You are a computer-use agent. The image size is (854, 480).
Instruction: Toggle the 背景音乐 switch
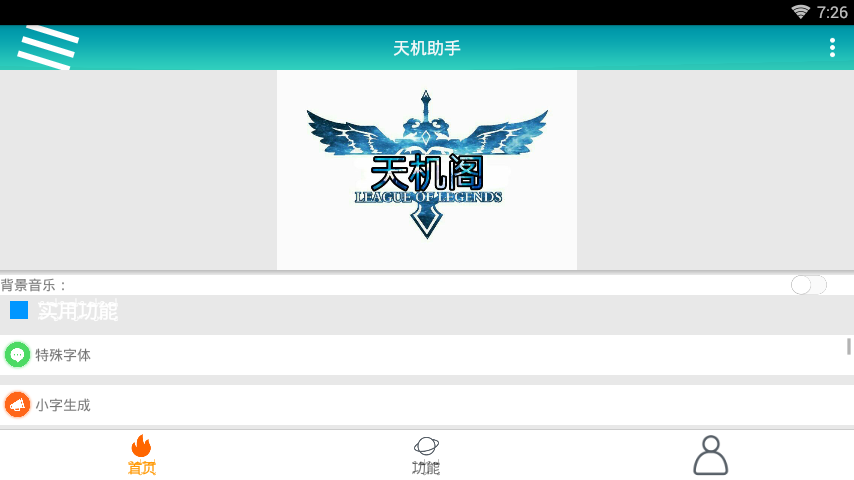coord(808,285)
